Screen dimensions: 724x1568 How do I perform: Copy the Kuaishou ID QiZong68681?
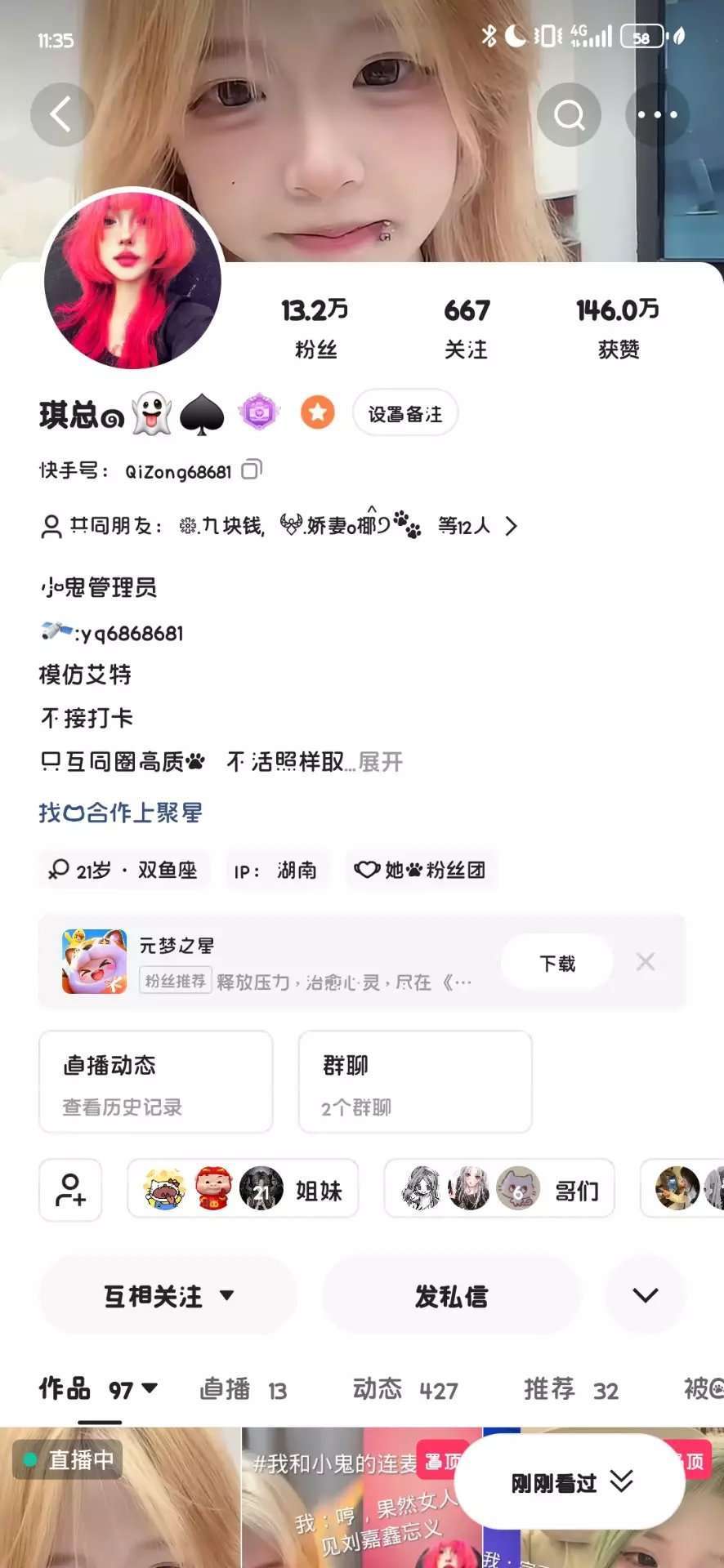pos(253,470)
